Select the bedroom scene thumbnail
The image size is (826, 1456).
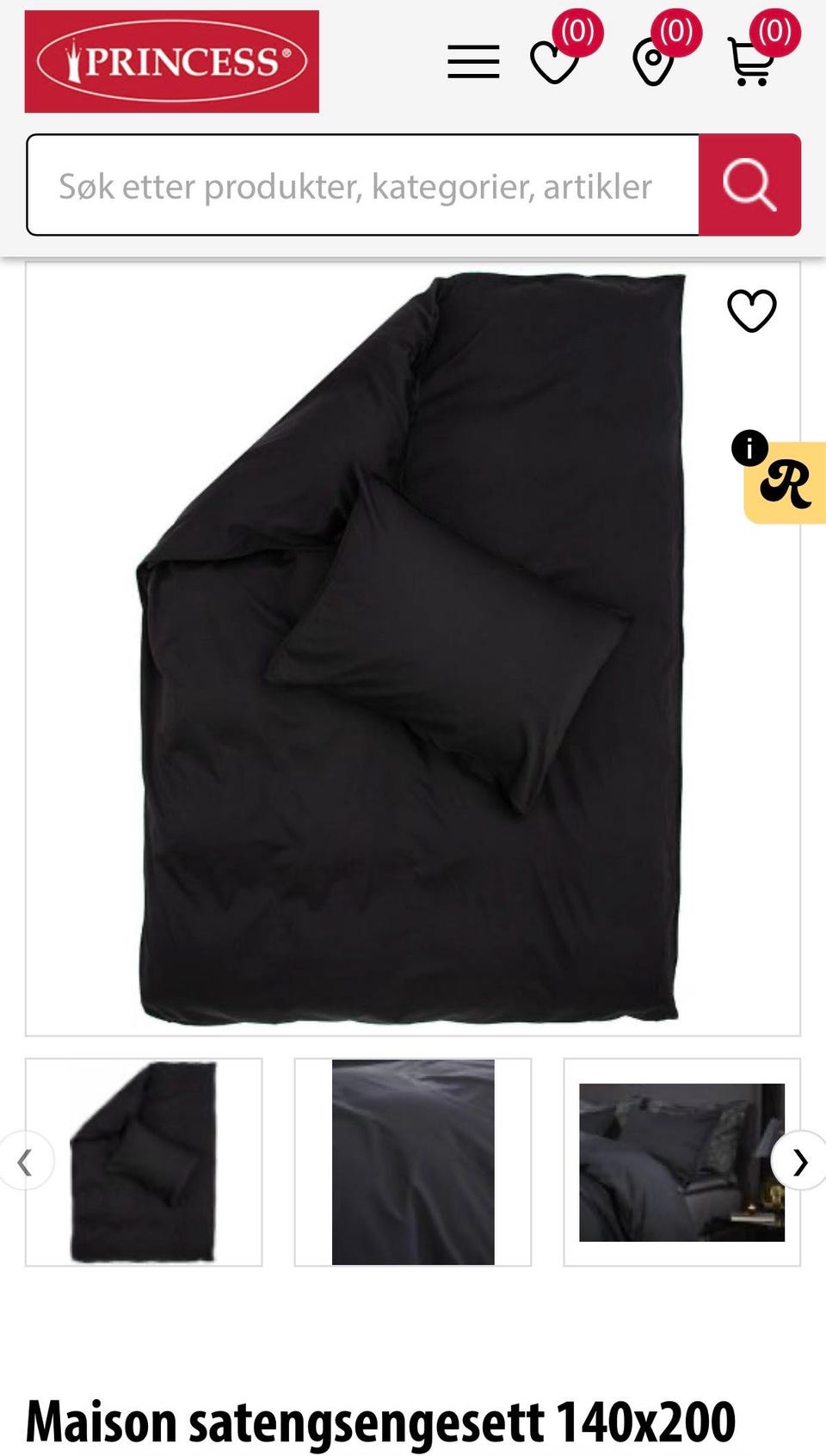pos(681,1162)
